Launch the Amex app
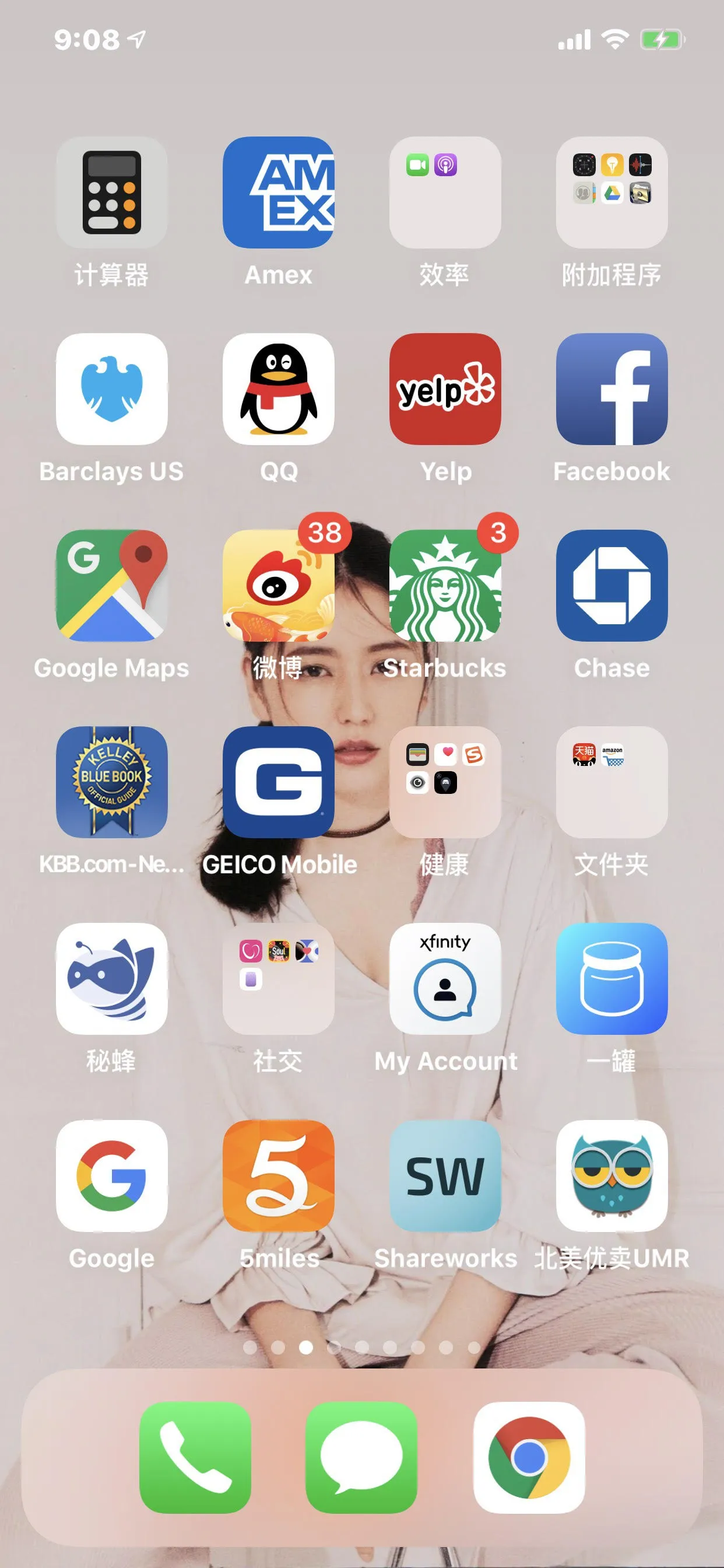The image size is (724, 1568). [x=278, y=192]
